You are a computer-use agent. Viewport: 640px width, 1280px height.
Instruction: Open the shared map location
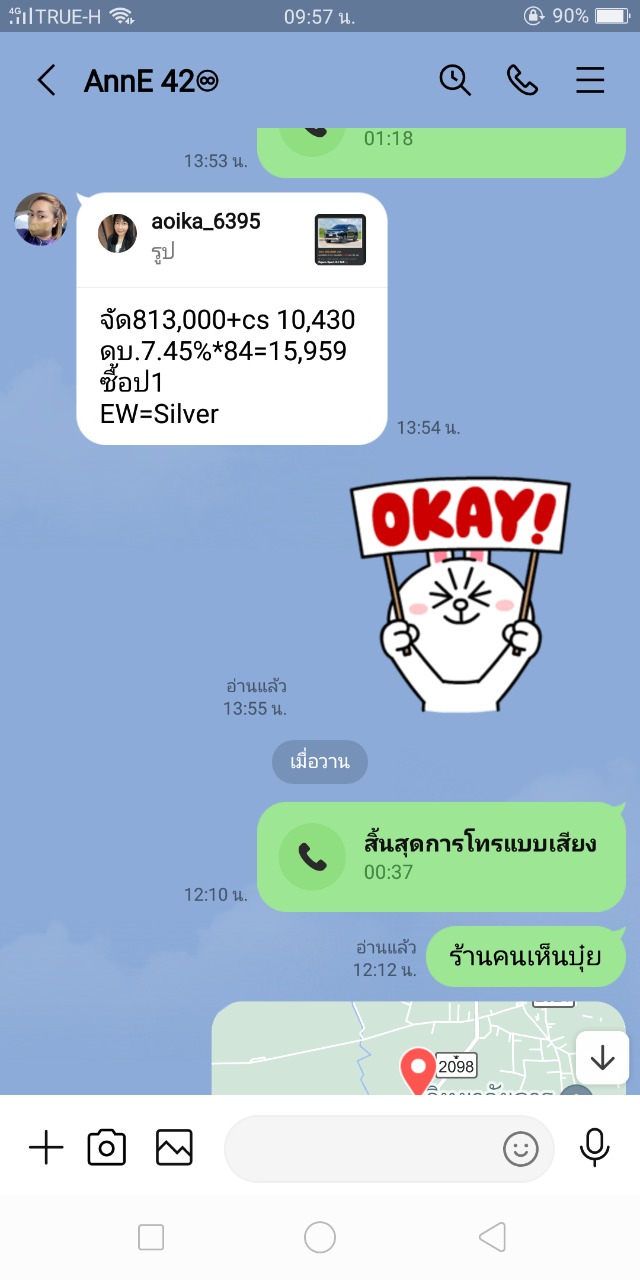tap(418, 1047)
